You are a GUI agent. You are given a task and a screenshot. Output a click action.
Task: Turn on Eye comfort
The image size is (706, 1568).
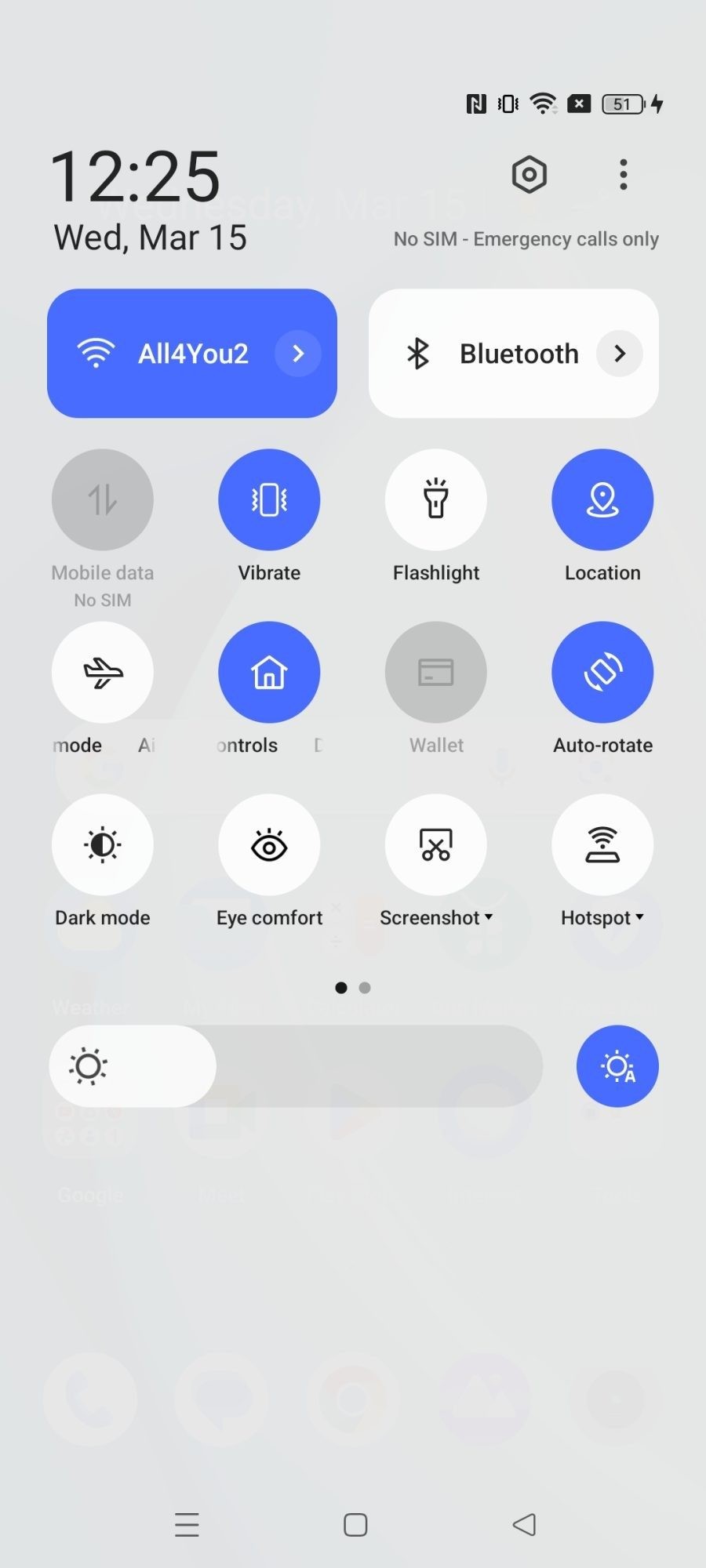(x=269, y=844)
